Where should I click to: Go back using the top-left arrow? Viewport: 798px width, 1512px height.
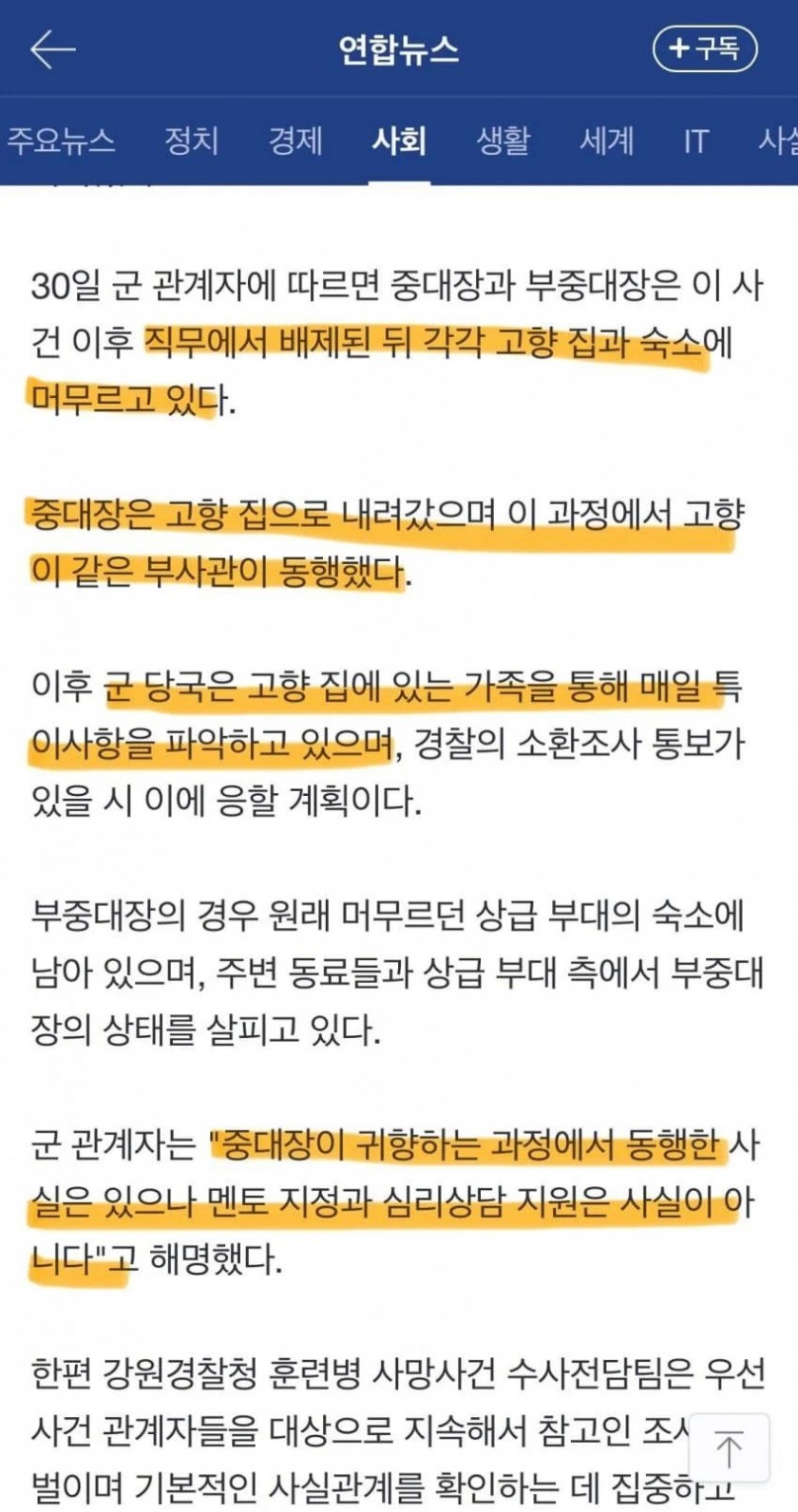[52, 49]
